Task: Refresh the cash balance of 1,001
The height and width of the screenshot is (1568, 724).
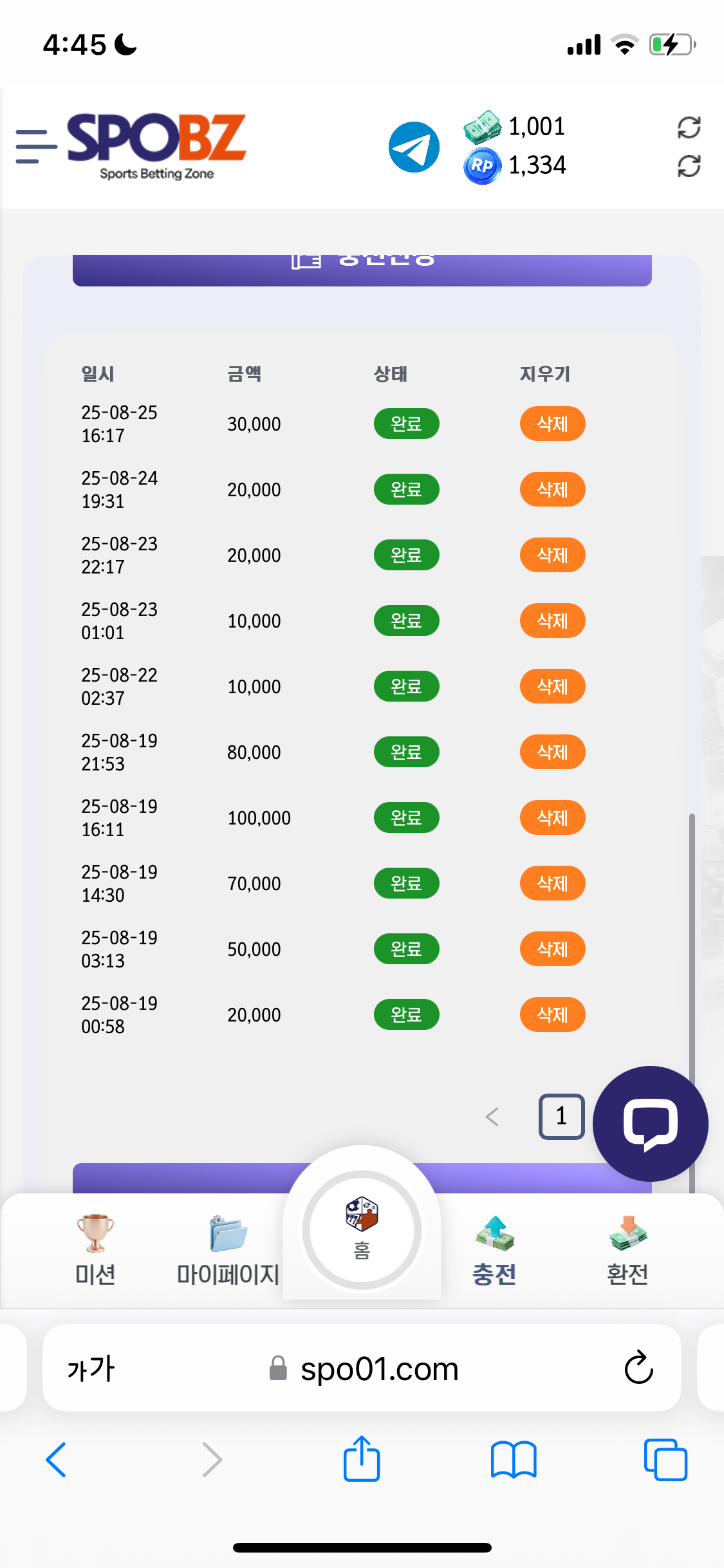Action: (689, 127)
